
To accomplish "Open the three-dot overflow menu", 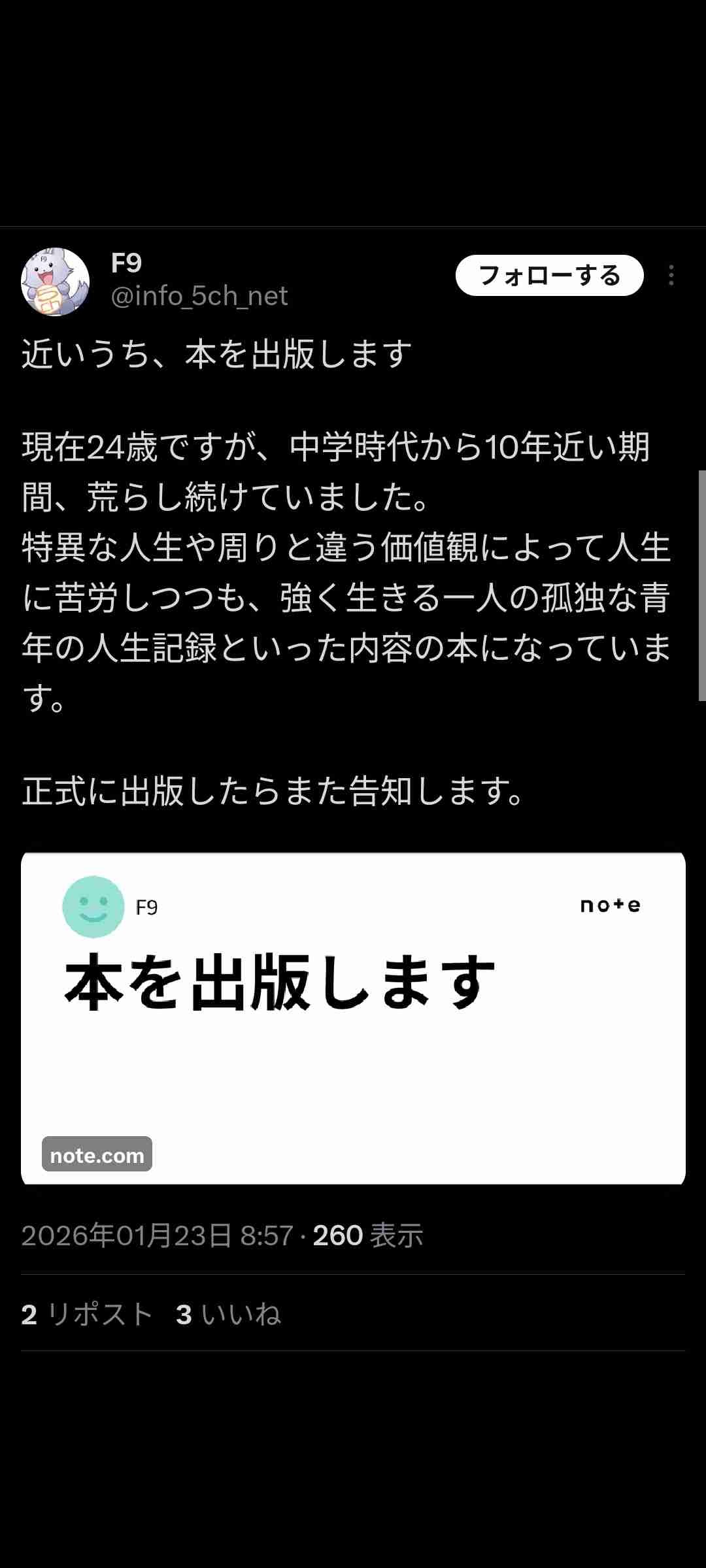I will (671, 276).
